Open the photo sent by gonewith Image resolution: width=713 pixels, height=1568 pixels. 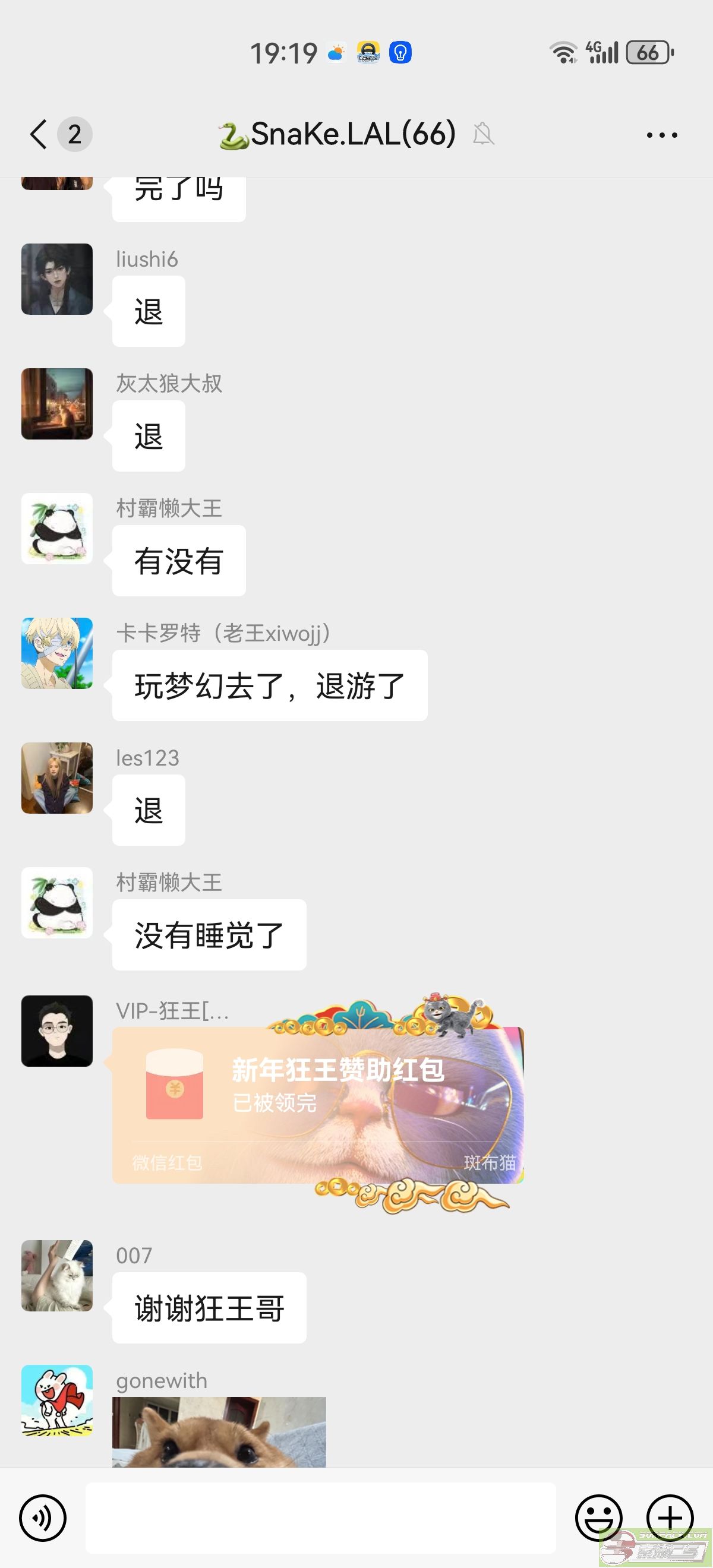tap(219, 1431)
